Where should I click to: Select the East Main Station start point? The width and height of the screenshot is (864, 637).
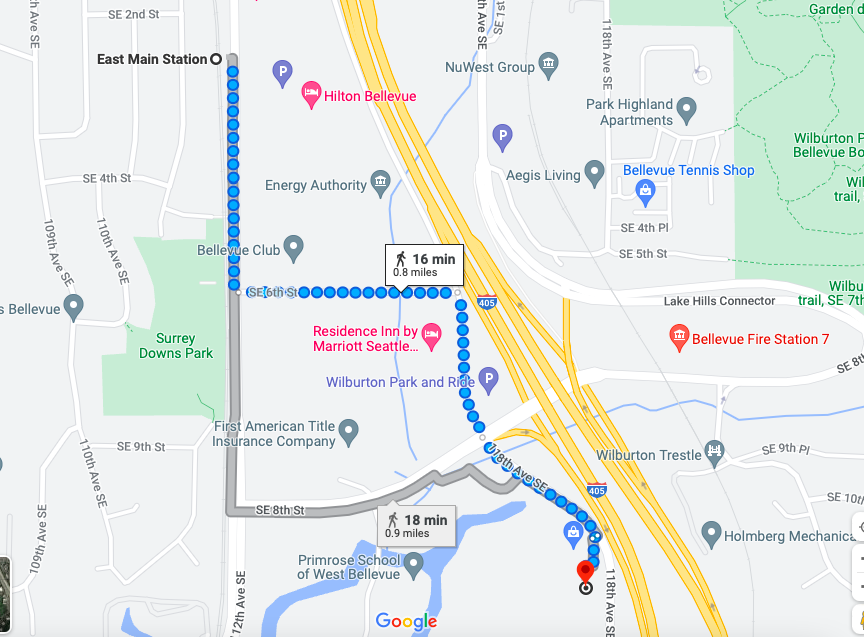click(x=215, y=59)
